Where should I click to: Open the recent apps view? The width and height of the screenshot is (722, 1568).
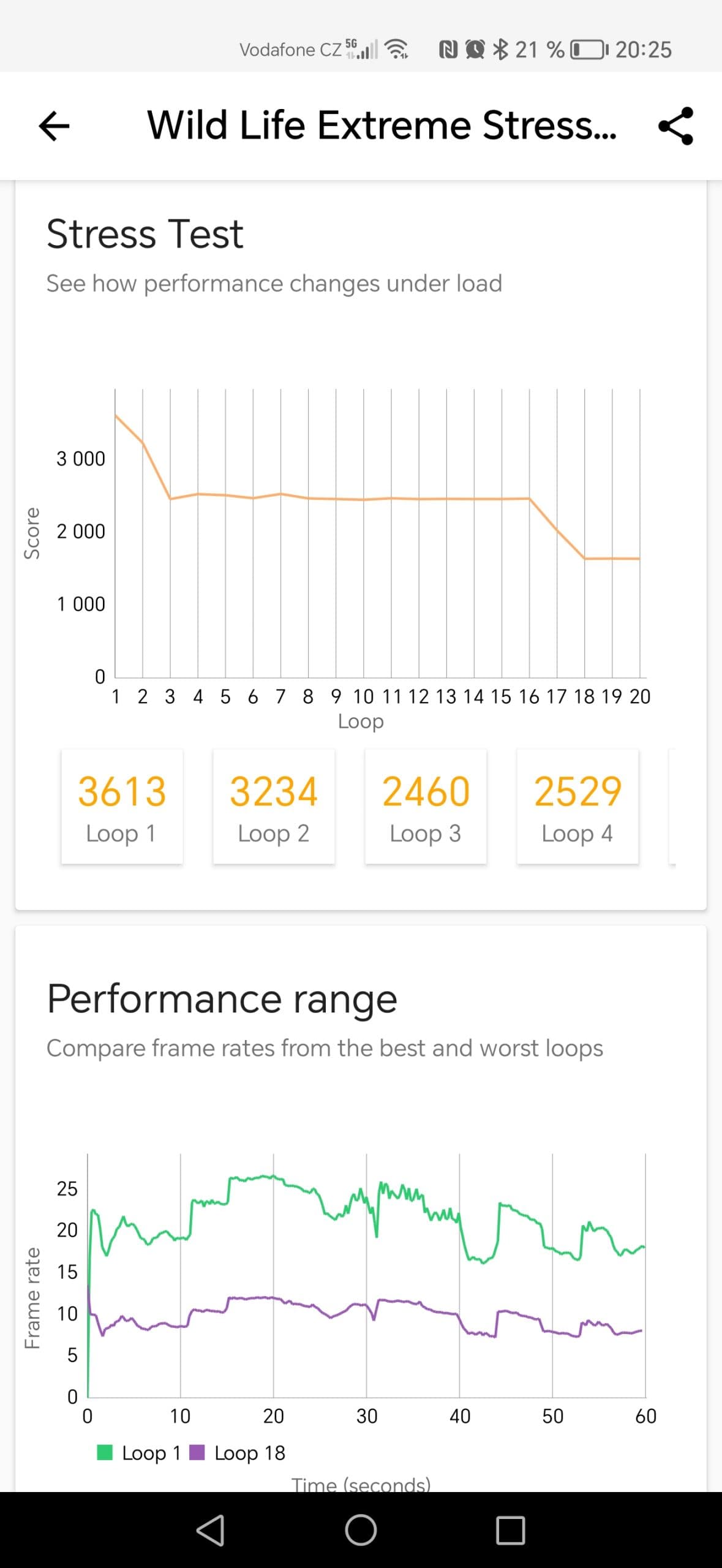click(x=510, y=1530)
